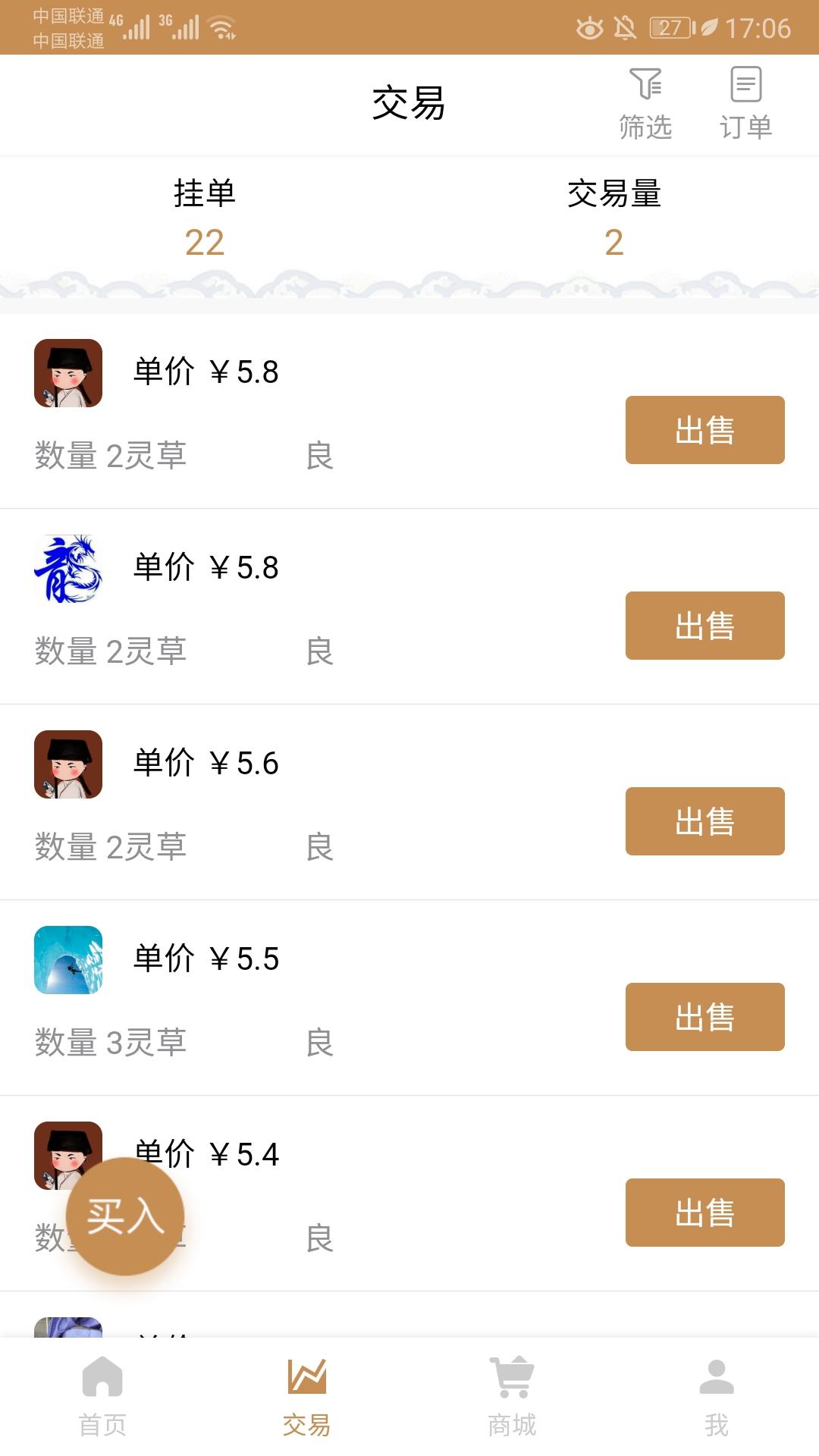This screenshot has width=819, height=1456.
Task: Click 出售 on the second ¥5.8 listing
Action: [x=704, y=625]
